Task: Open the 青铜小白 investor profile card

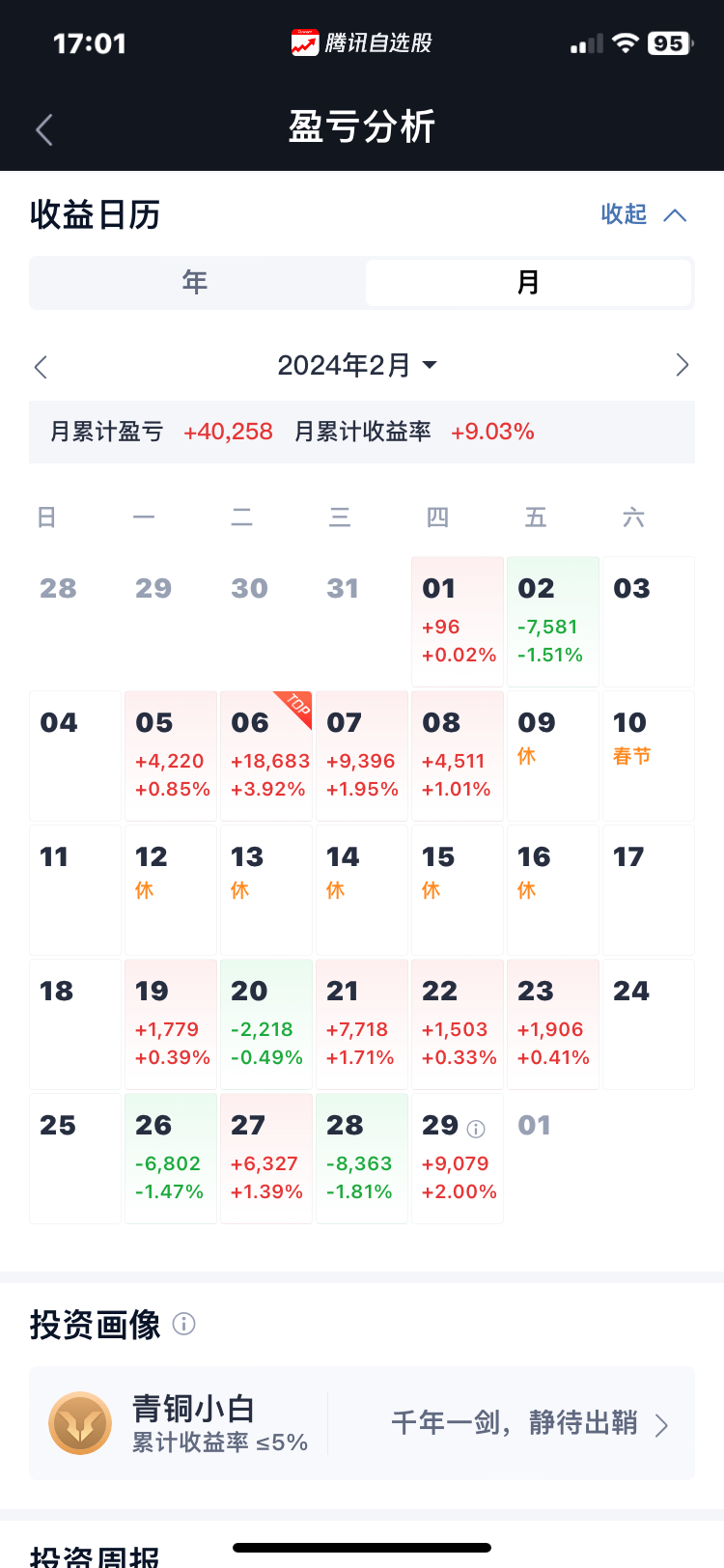Action: point(362,1423)
